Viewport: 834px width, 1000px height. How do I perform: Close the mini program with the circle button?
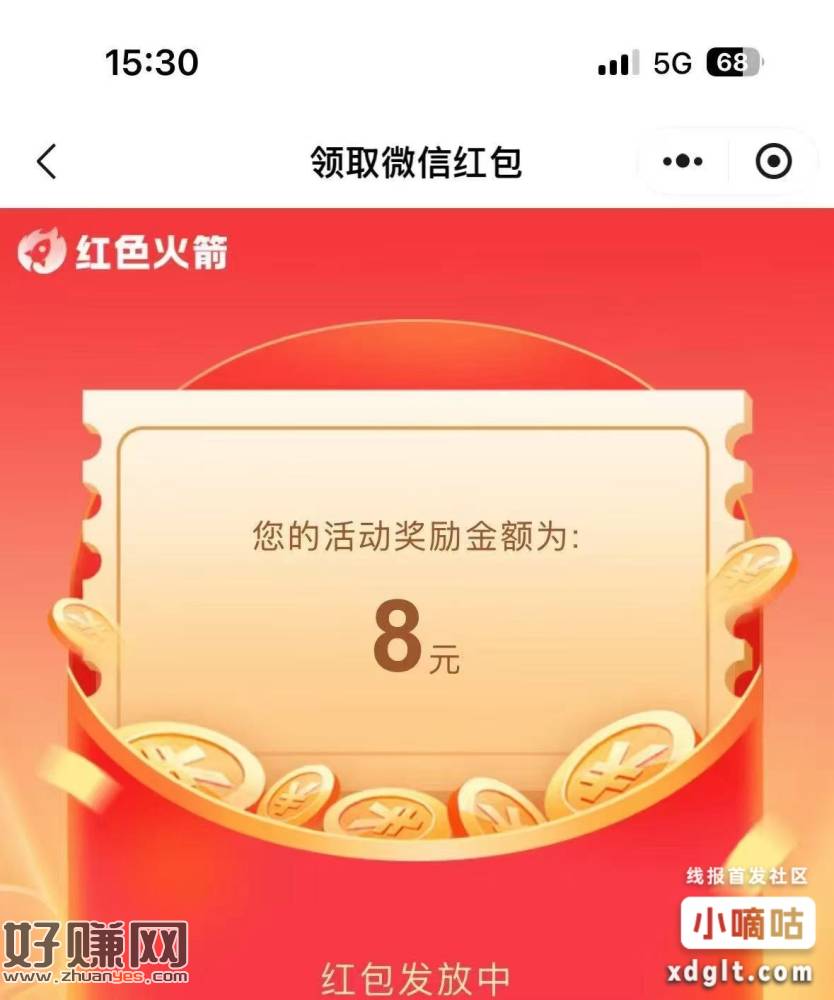[773, 162]
